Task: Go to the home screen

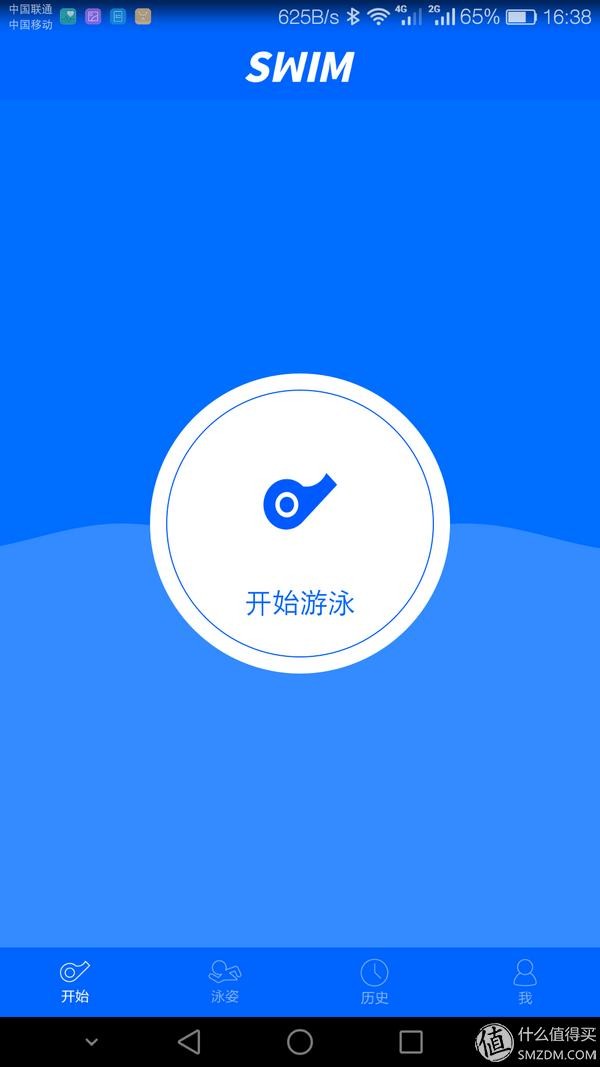Action: (x=300, y=1042)
